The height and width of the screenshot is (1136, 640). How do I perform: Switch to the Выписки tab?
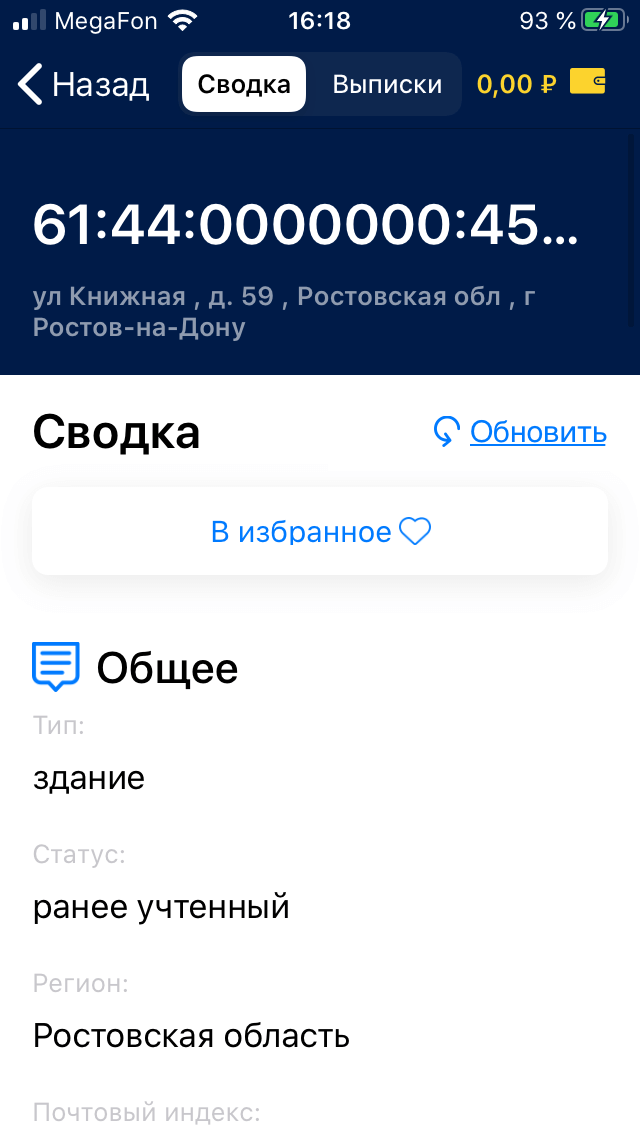click(x=387, y=84)
